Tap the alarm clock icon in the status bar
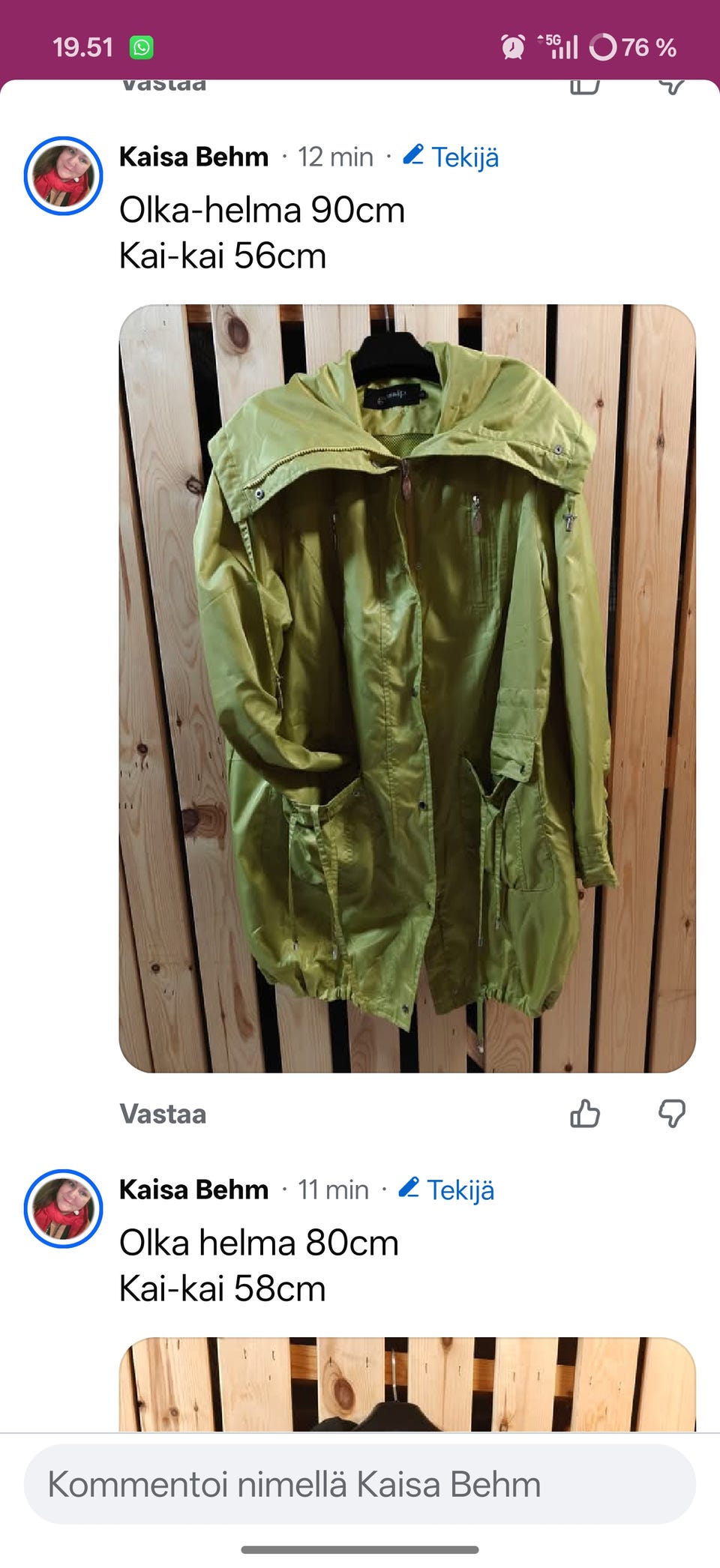 click(x=512, y=47)
